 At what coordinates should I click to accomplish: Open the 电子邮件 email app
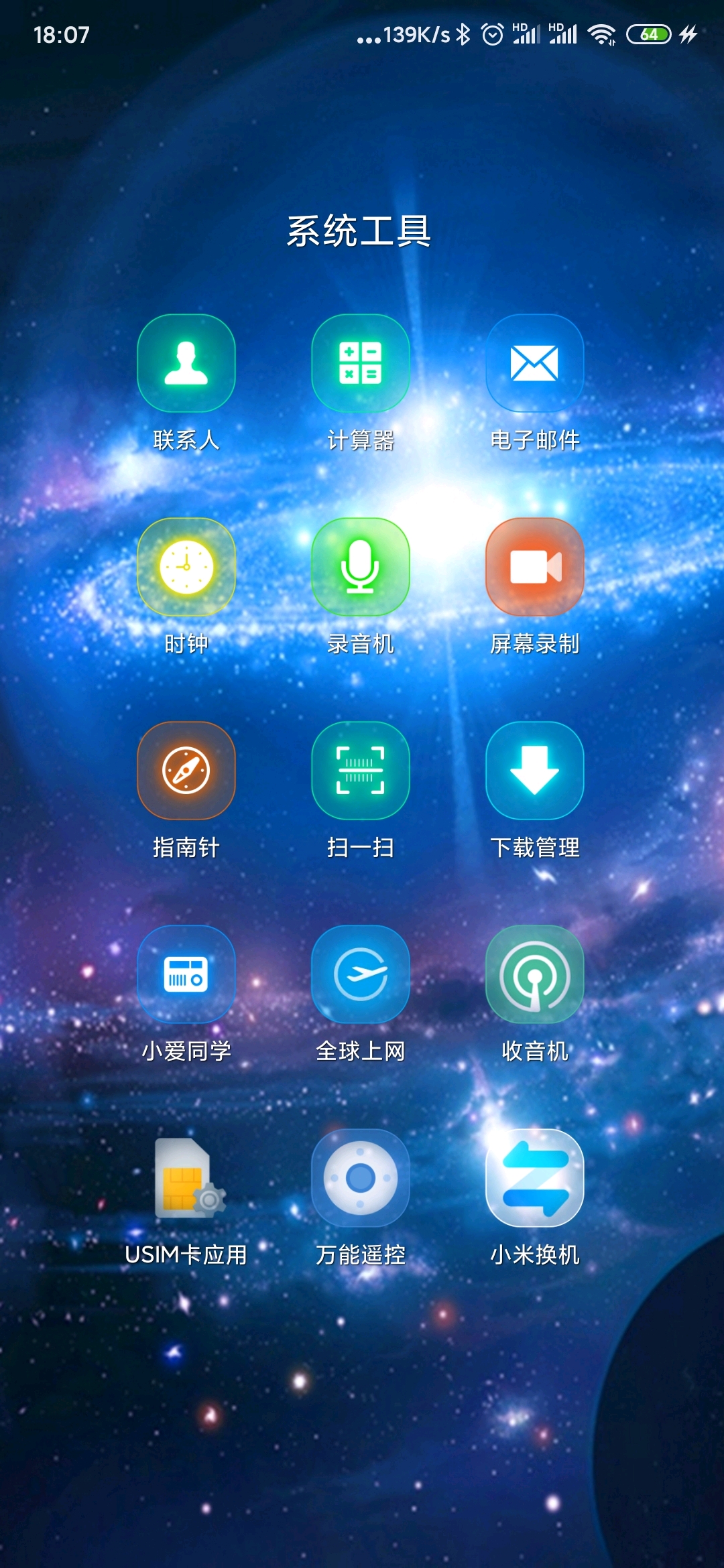click(x=534, y=363)
